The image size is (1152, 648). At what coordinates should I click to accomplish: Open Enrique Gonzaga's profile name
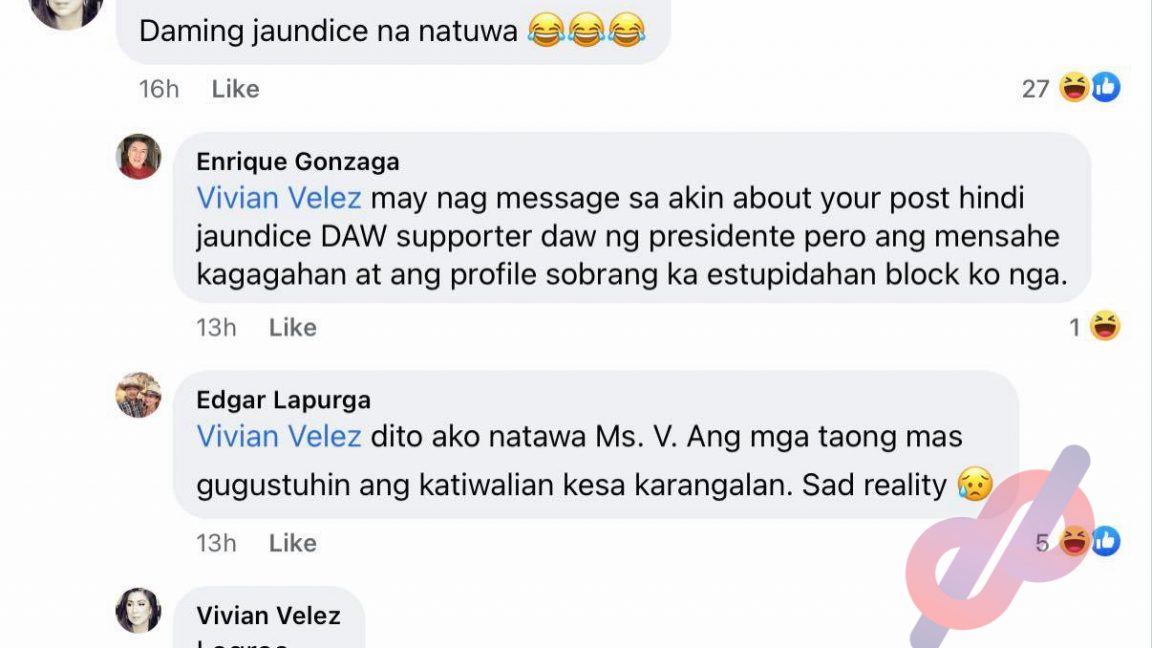tap(297, 162)
